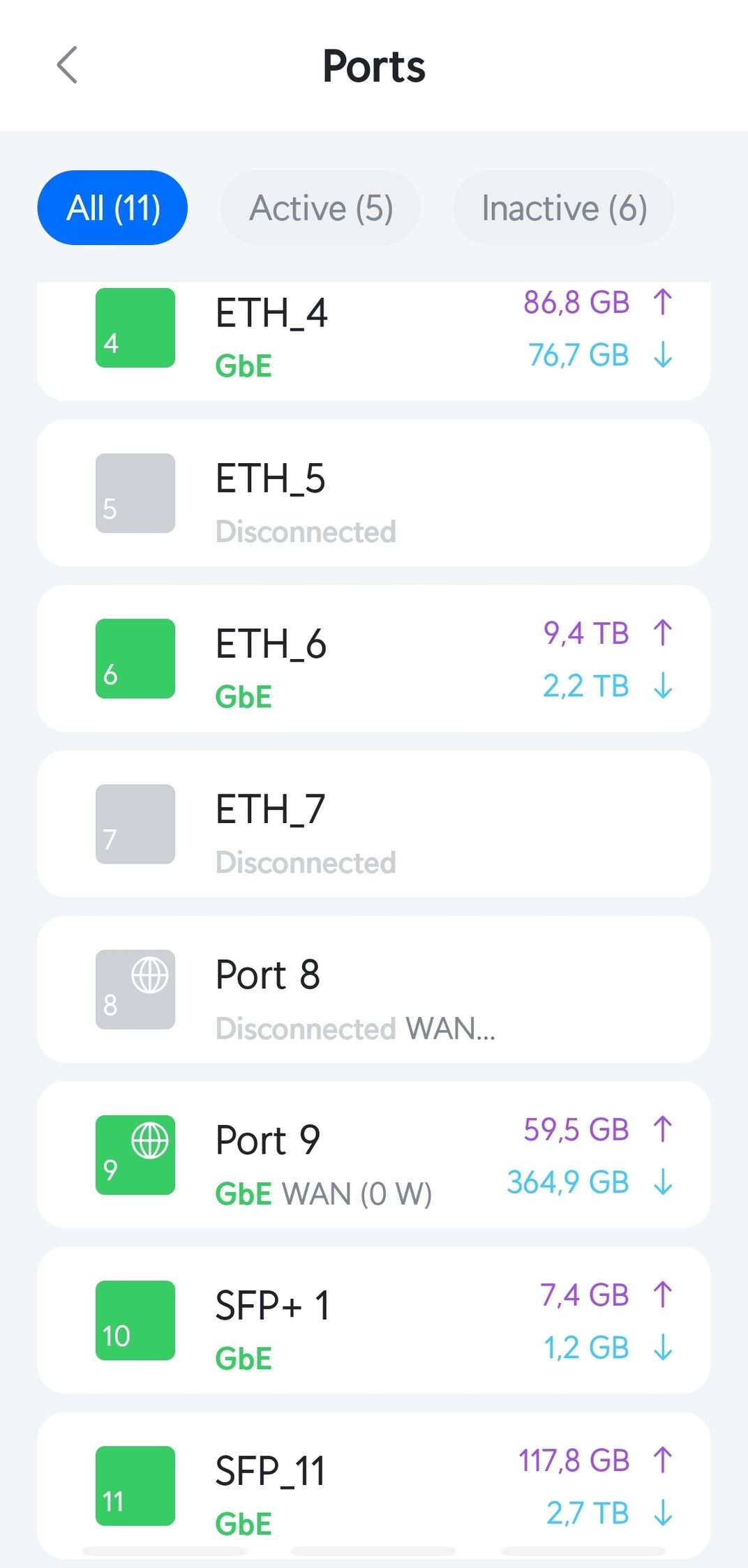Open the SFP_11 port
Image resolution: width=748 pixels, height=1568 pixels.
(373, 1485)
